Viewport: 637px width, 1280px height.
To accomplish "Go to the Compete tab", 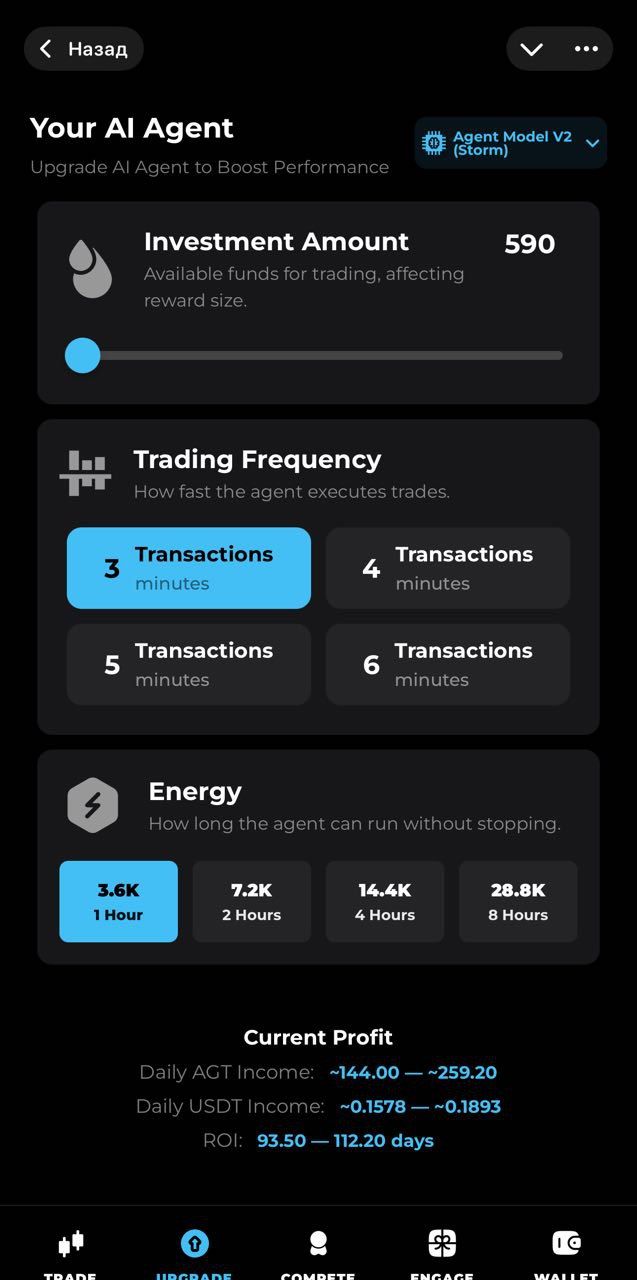I will (x=318, y=1250).
